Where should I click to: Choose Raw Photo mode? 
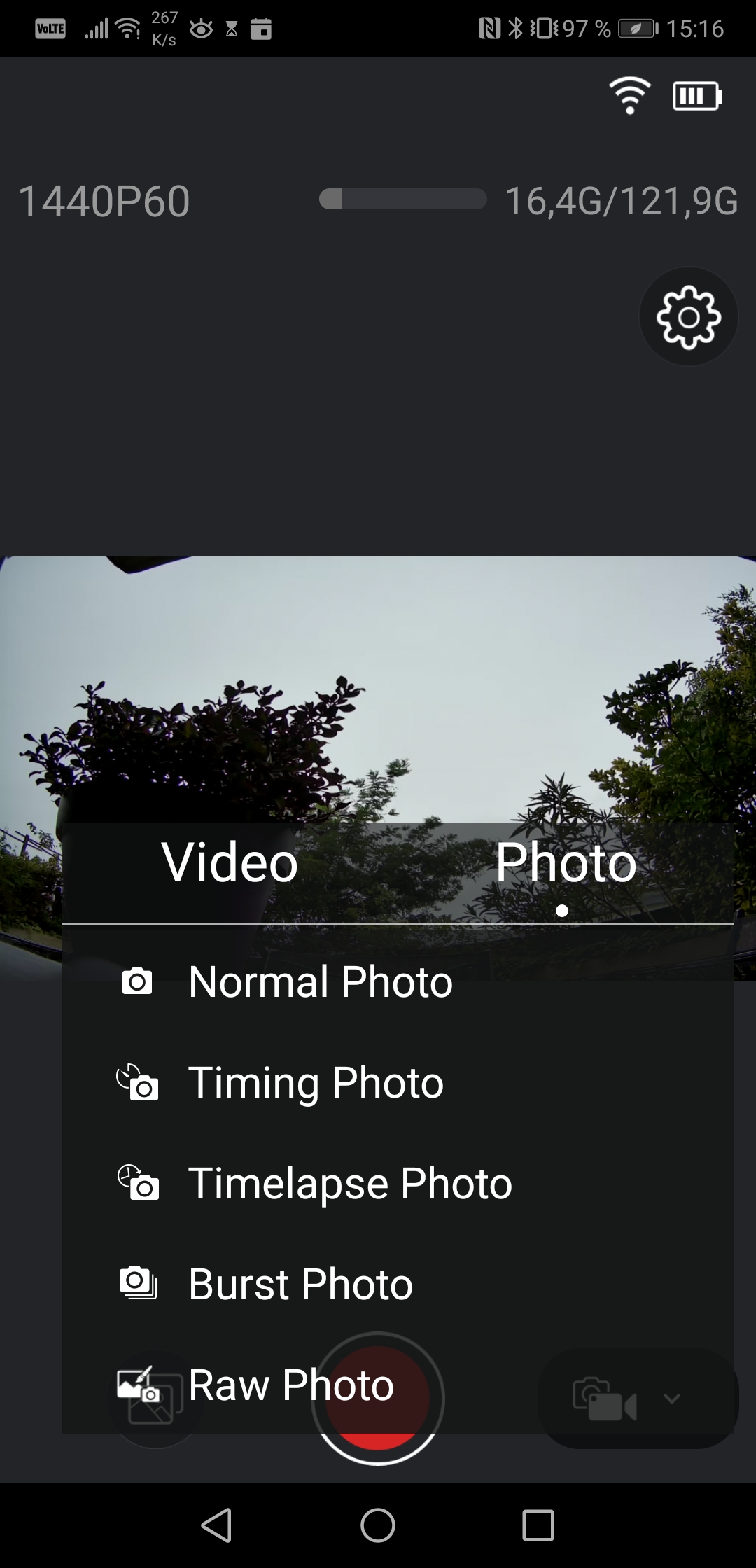click(x=398, y=1385)
